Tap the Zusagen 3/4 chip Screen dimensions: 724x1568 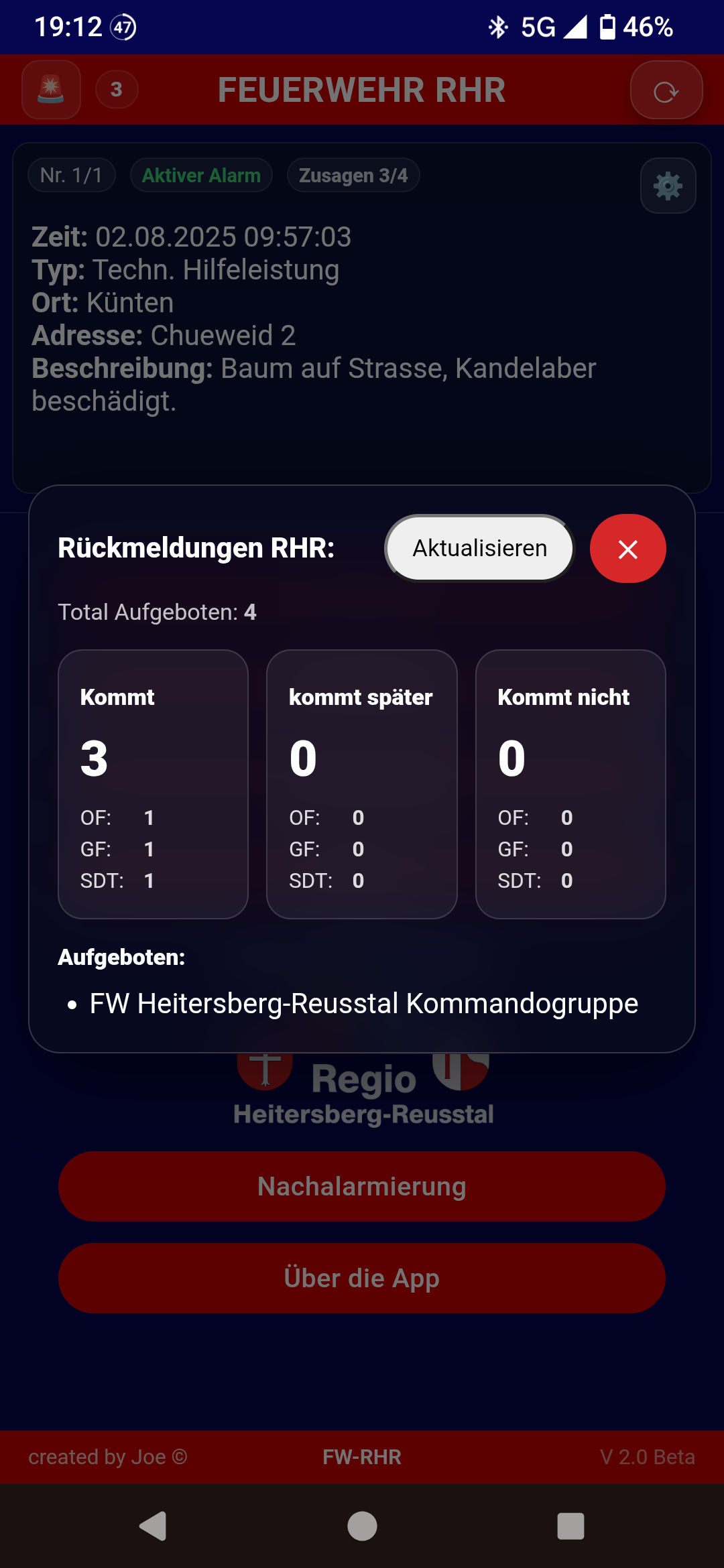coord(353,176)
